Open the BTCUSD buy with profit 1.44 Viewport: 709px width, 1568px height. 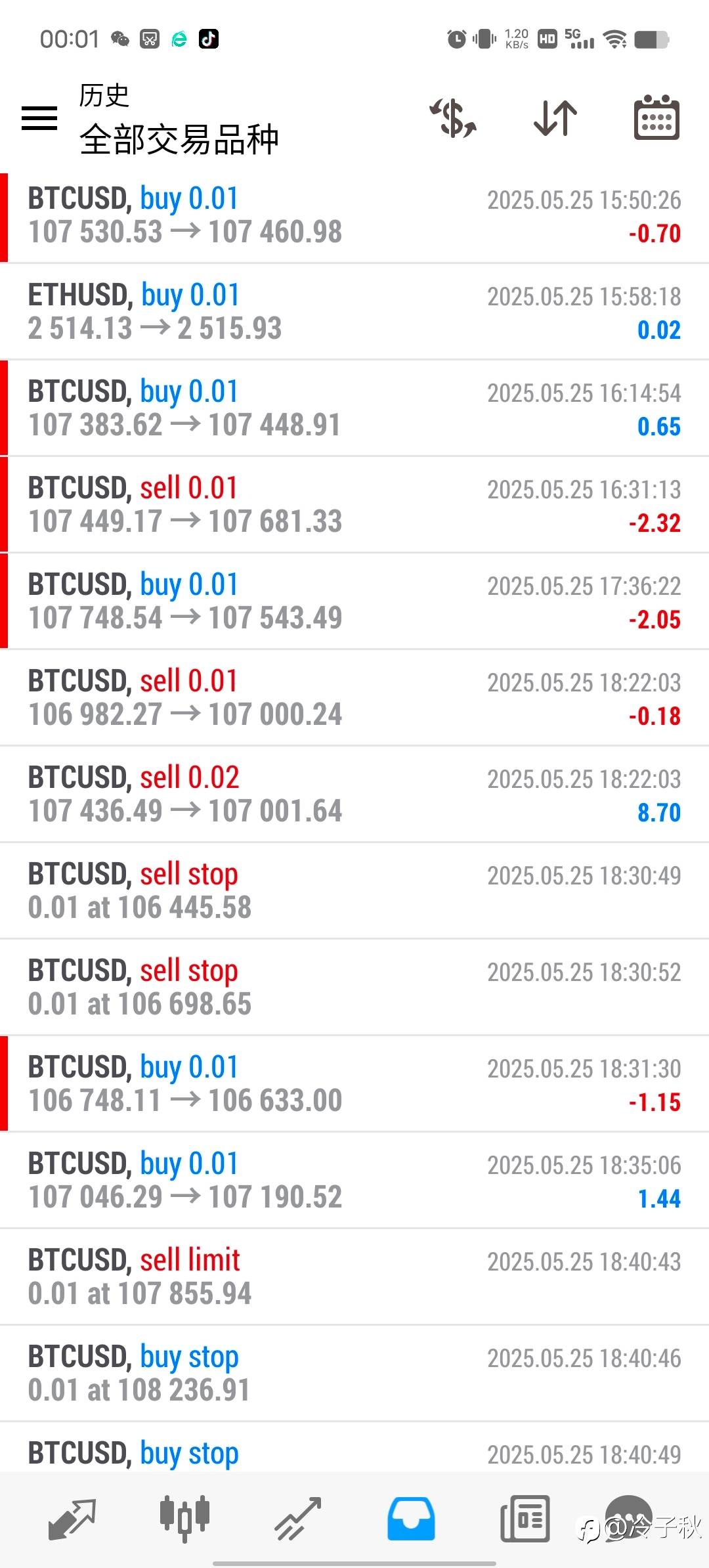click(354, 1181)
